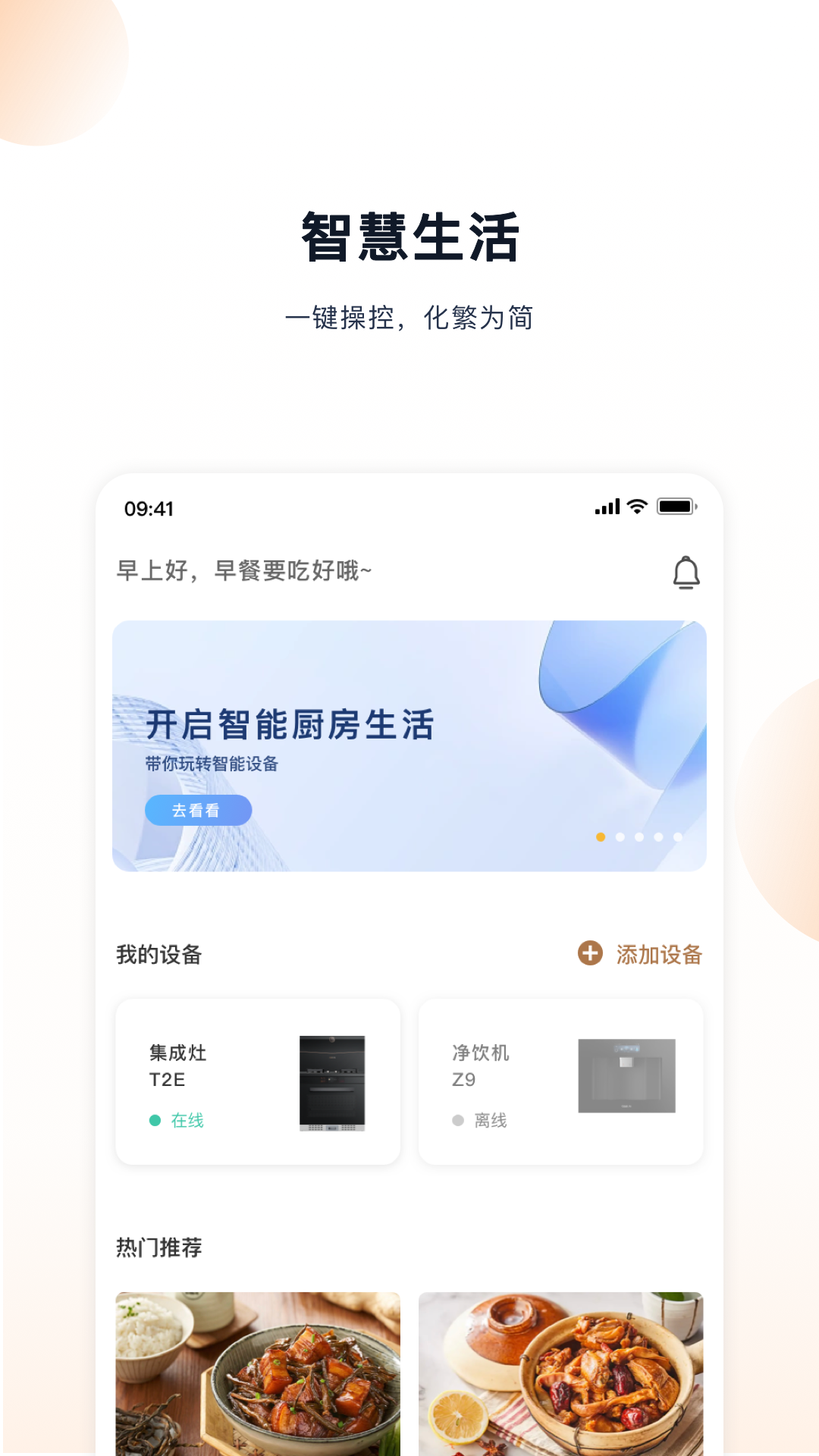Tap the 去看看 banner button
The height and width of the screenshot is (1456, 819).
tap(198, 810)
